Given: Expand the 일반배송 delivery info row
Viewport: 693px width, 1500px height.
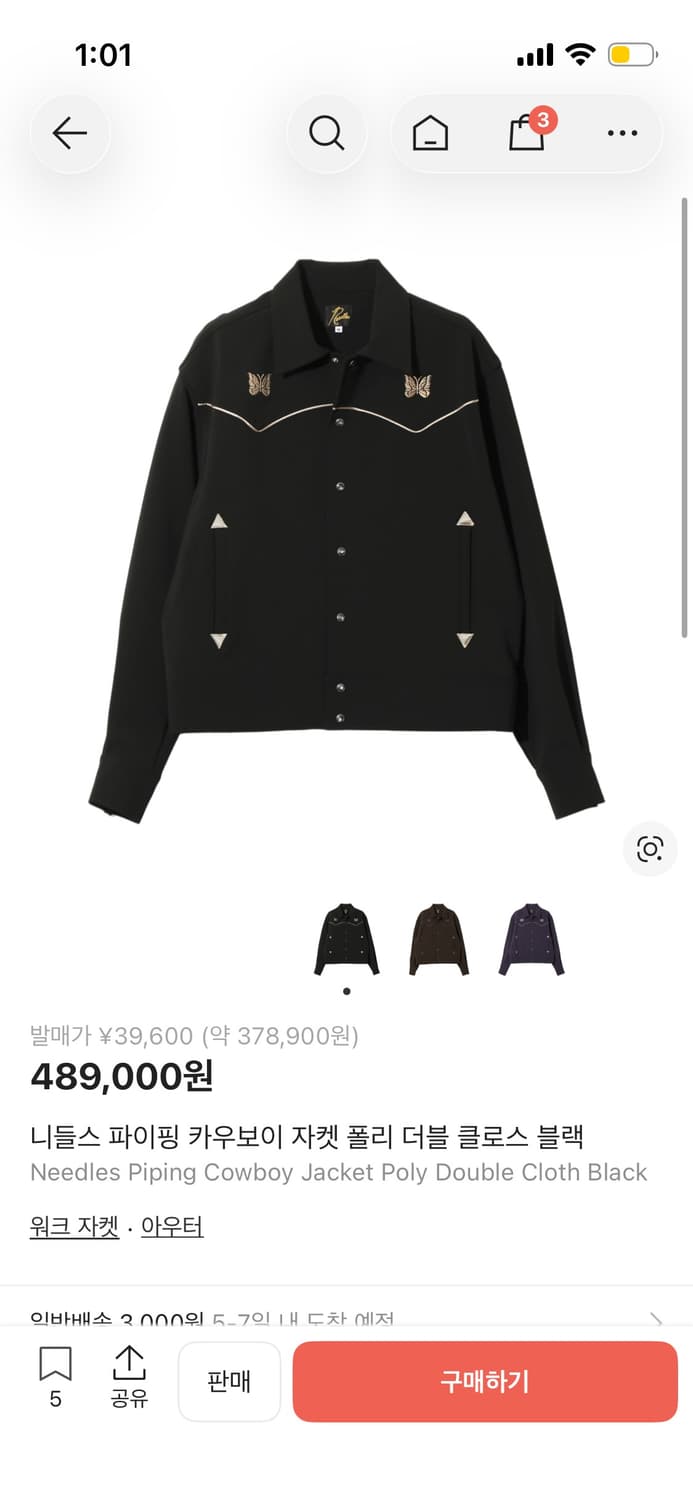Looking at the screenshot, I should [346, 1317].
